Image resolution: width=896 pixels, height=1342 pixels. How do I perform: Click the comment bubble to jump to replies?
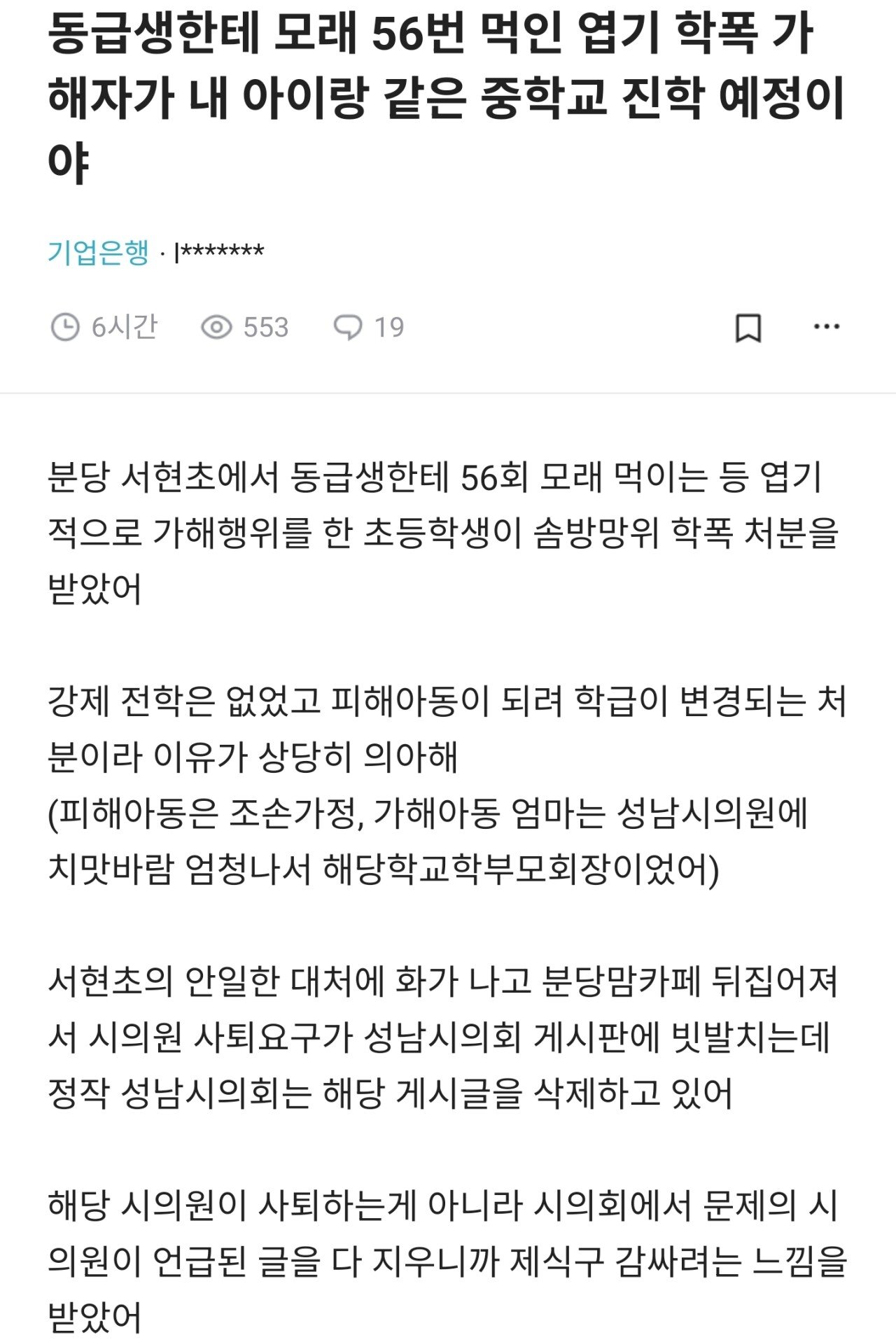tap(347, 327)
